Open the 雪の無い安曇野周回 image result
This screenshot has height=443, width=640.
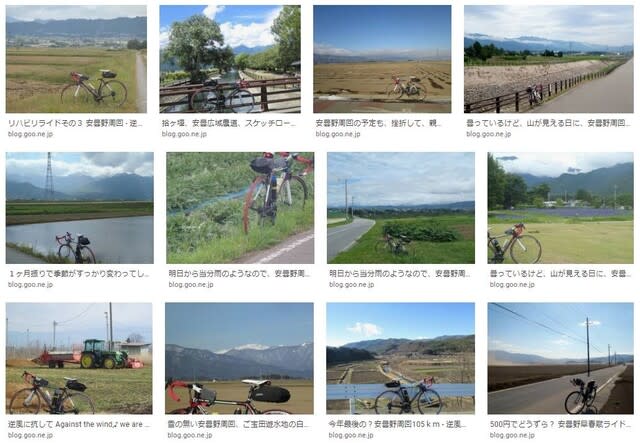[x=239, y=358]
